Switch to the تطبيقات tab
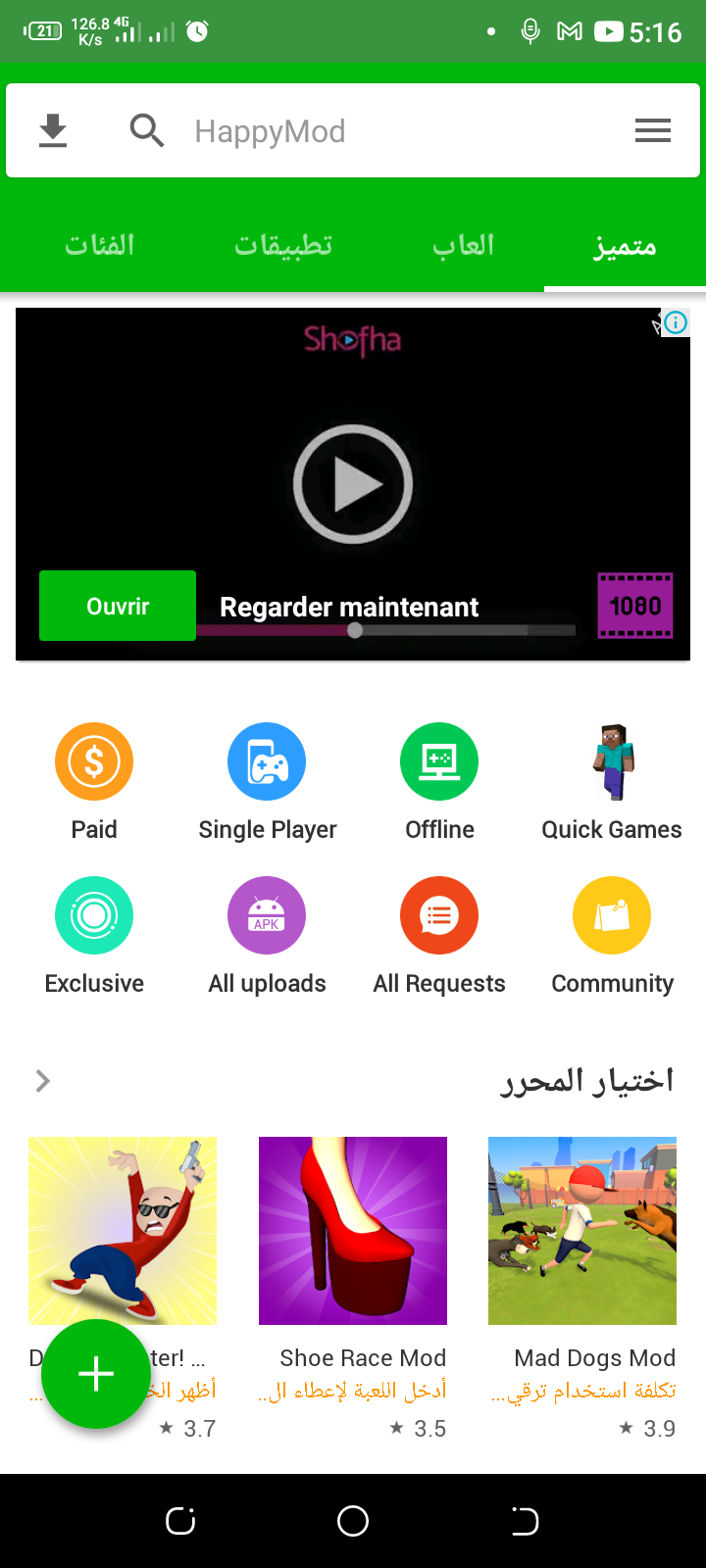 283,245
